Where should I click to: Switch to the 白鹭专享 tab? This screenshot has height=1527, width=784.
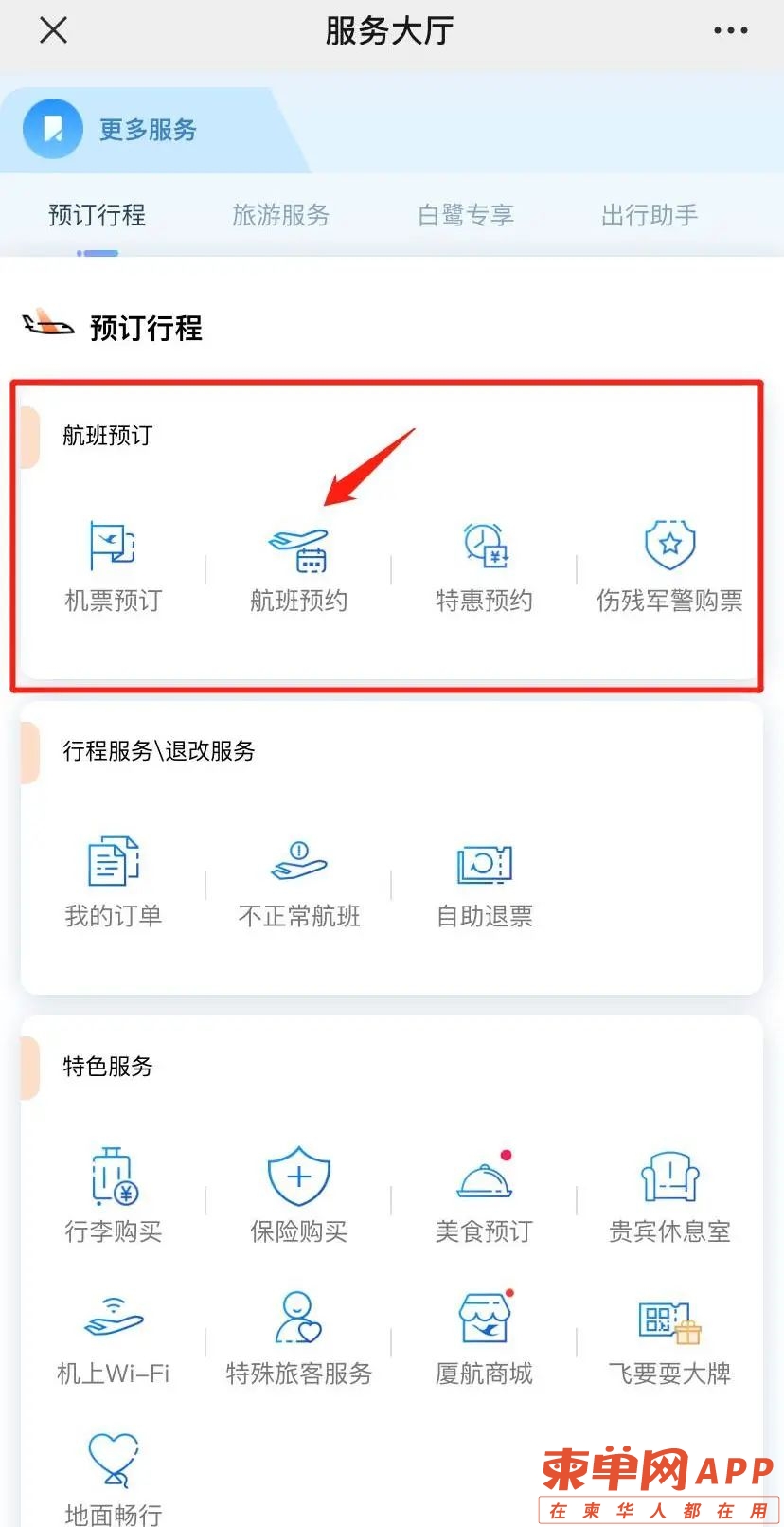(x=465, y=216)
